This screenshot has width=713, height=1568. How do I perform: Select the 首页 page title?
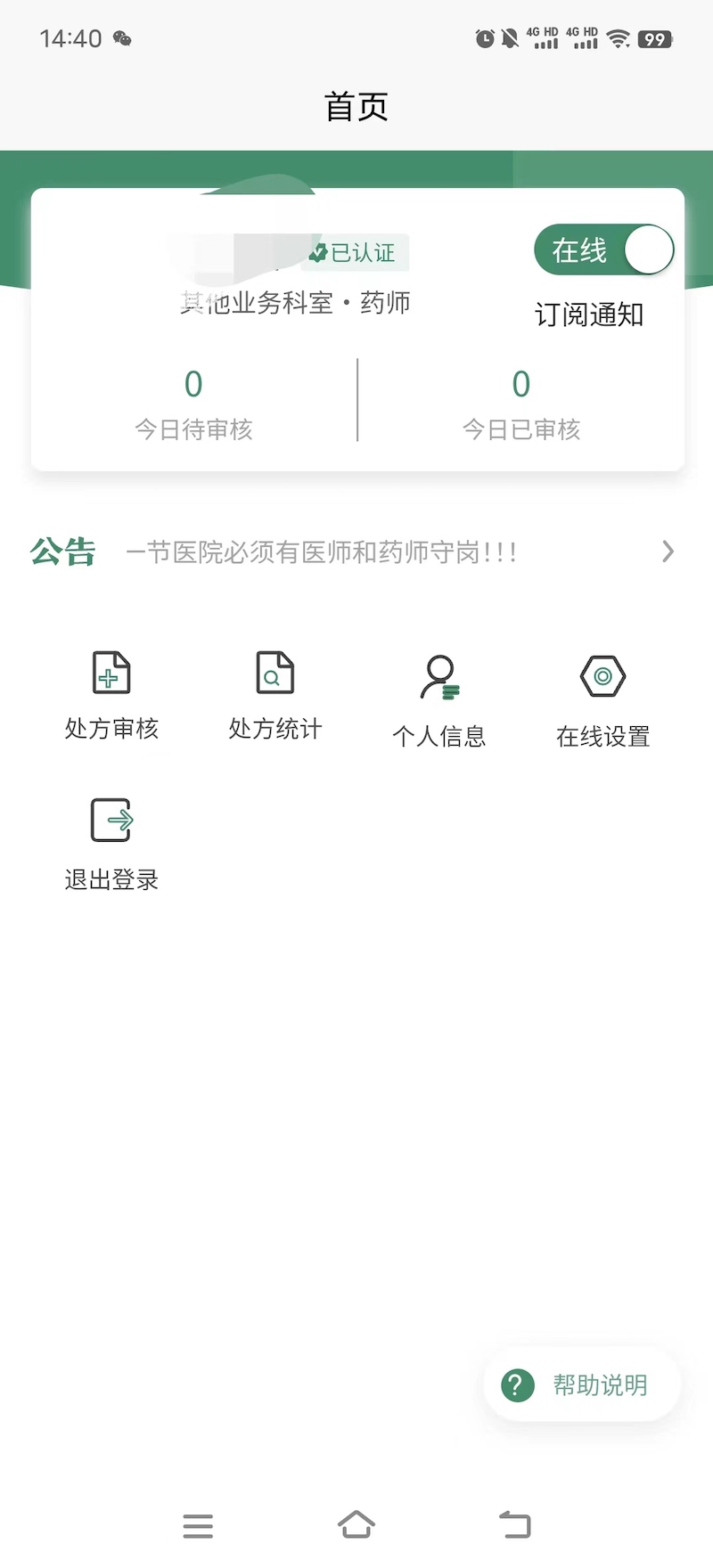356,106
